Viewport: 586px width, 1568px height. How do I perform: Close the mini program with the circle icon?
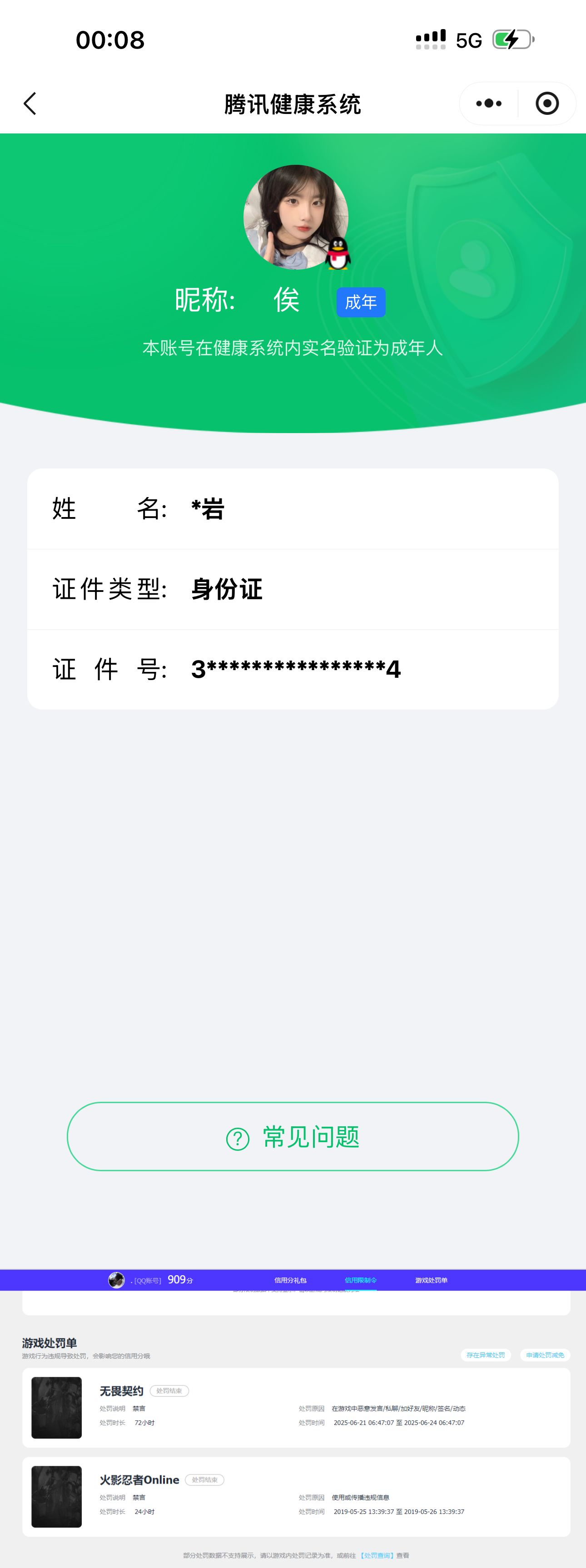tap(546, 104)
